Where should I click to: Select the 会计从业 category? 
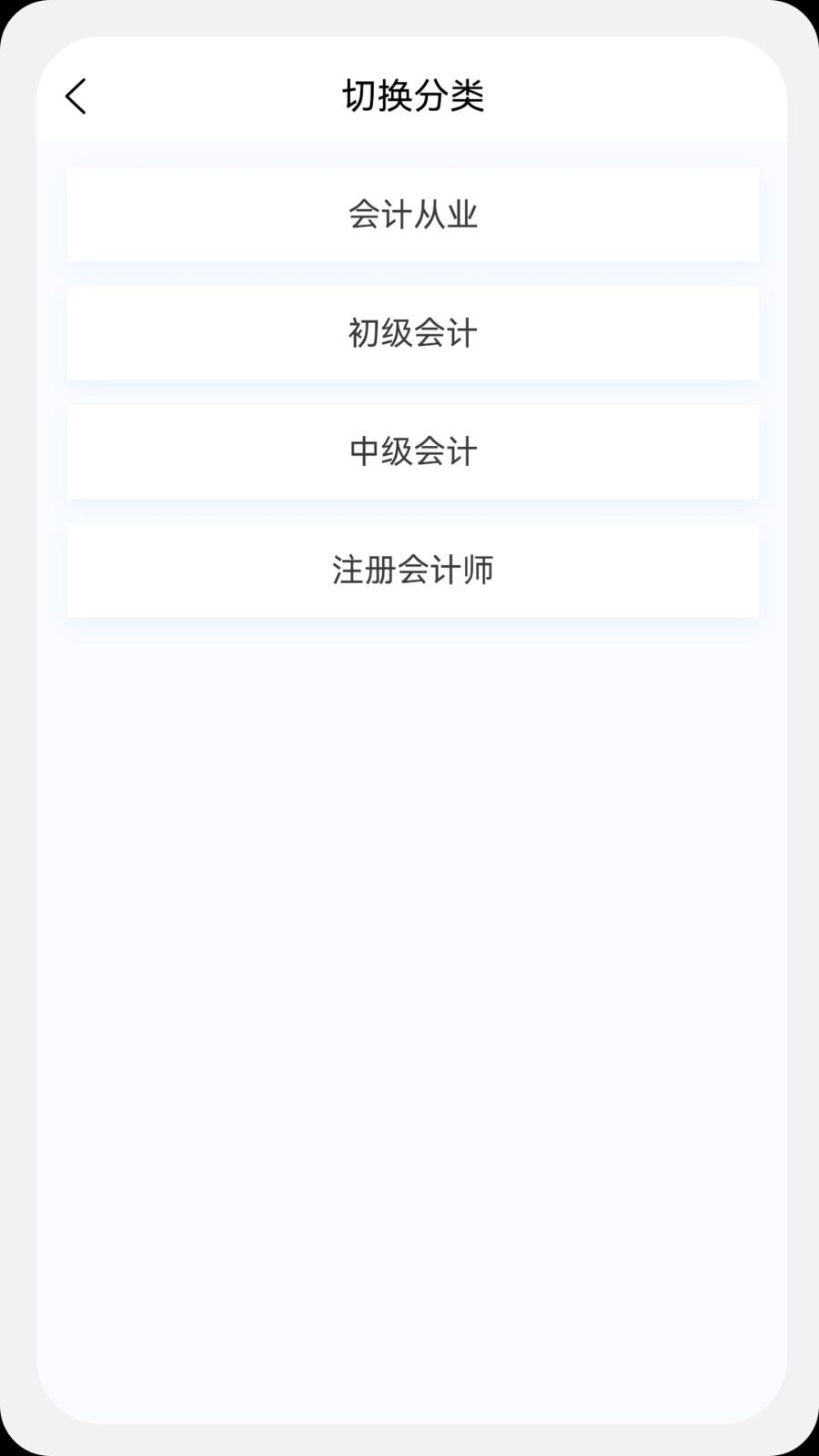coord(412,215)
